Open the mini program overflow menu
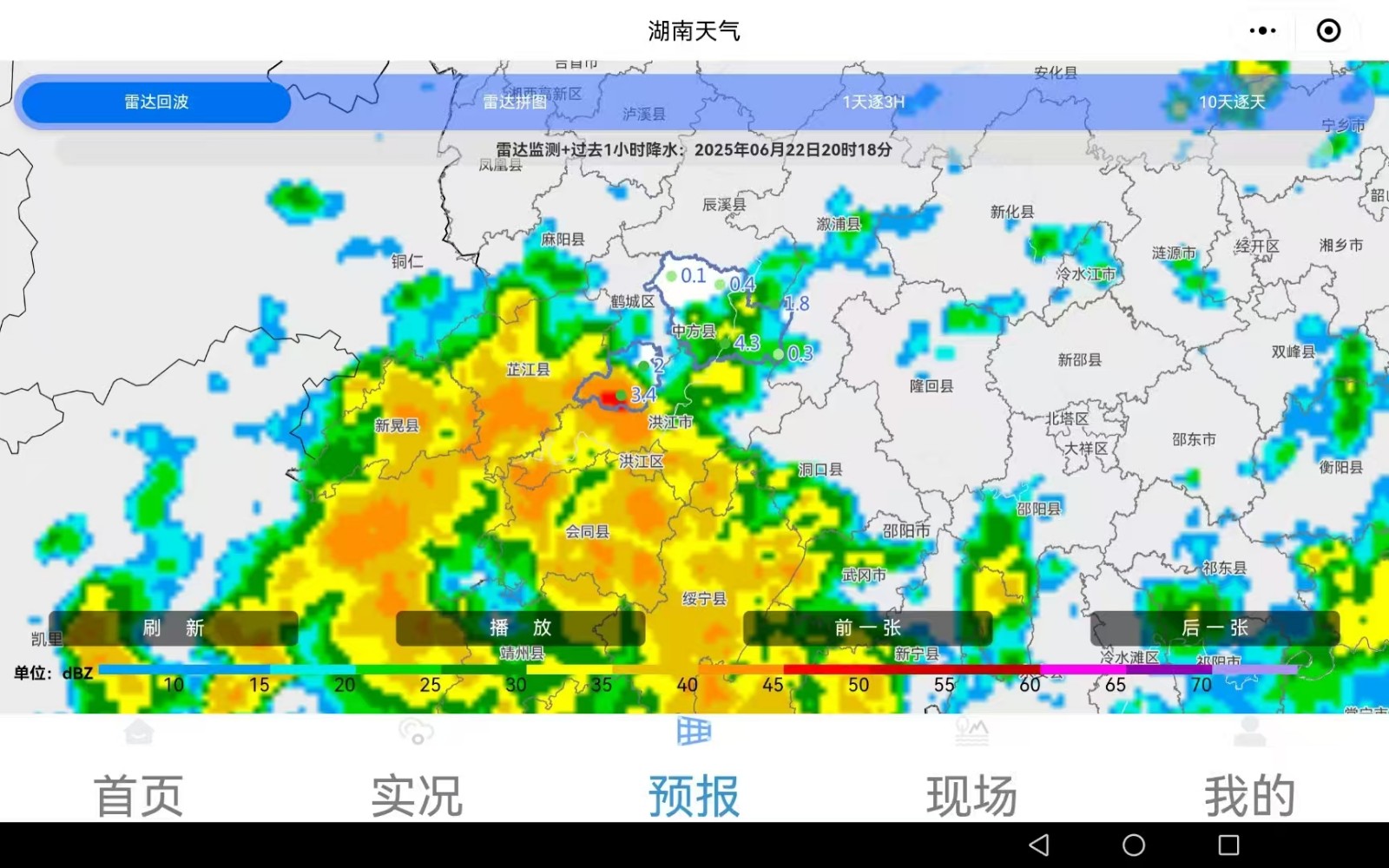 coord(1262,31)
